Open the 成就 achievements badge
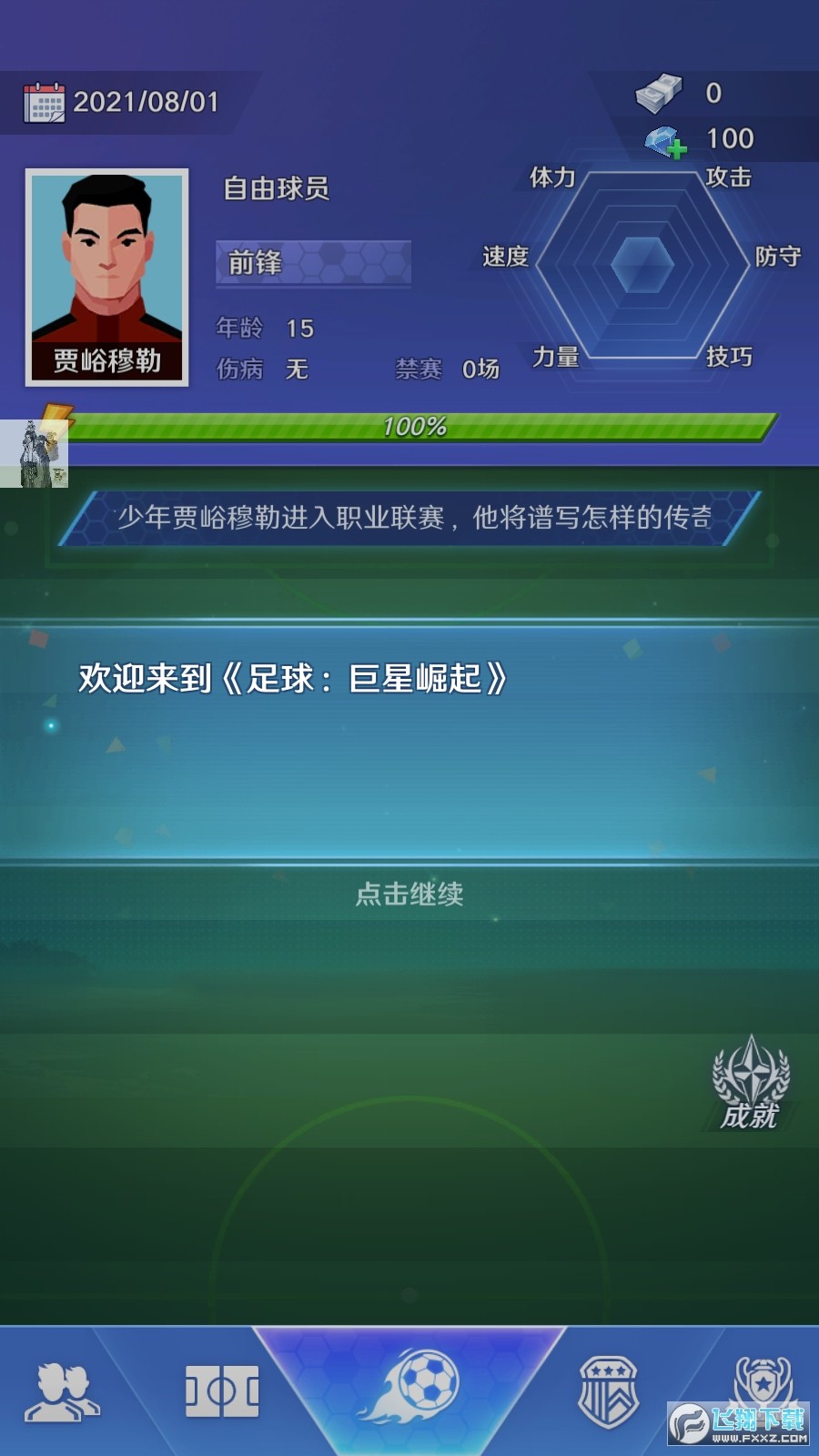The width and height of the screenshot is (819, 1456). pyautogui.click(x=750, y=1084)
